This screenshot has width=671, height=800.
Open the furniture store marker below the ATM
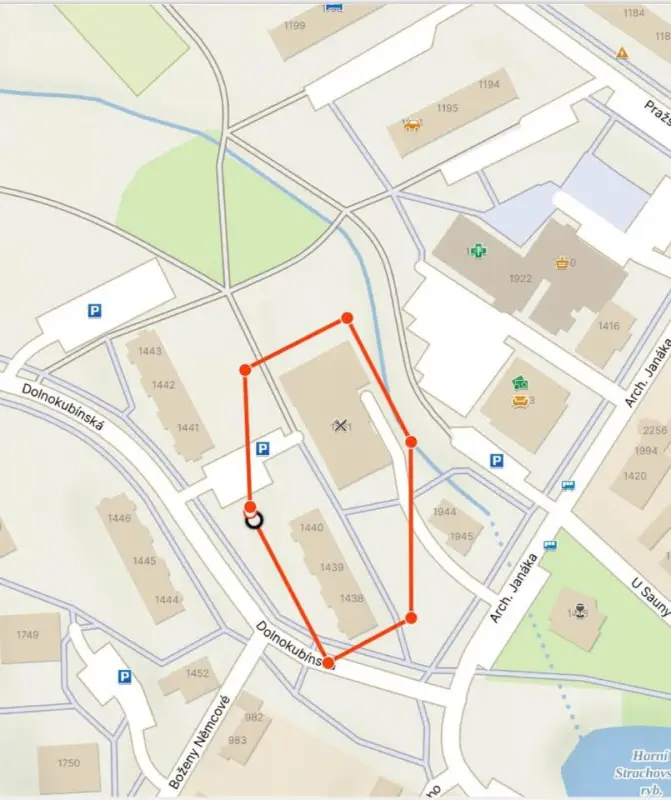tap(519, 402)
